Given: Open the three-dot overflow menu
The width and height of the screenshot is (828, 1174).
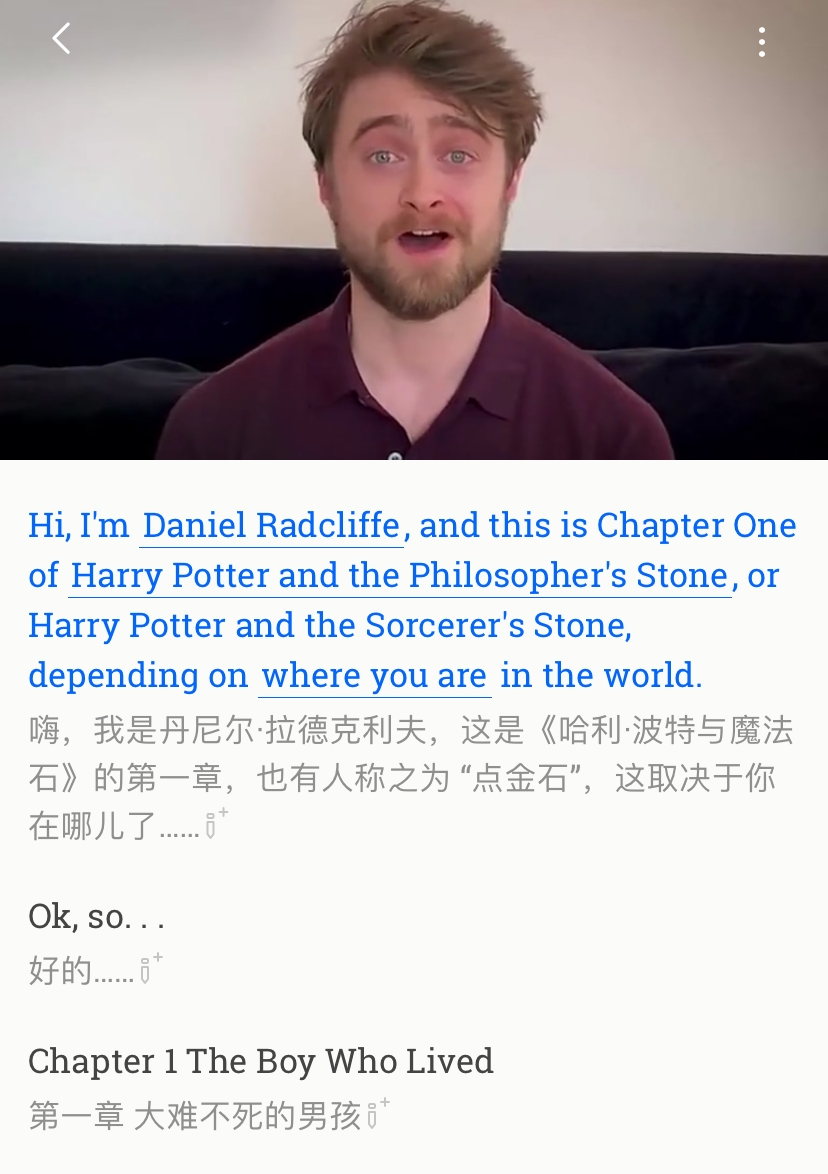Looking at the screenshot, I should (762, 42).
